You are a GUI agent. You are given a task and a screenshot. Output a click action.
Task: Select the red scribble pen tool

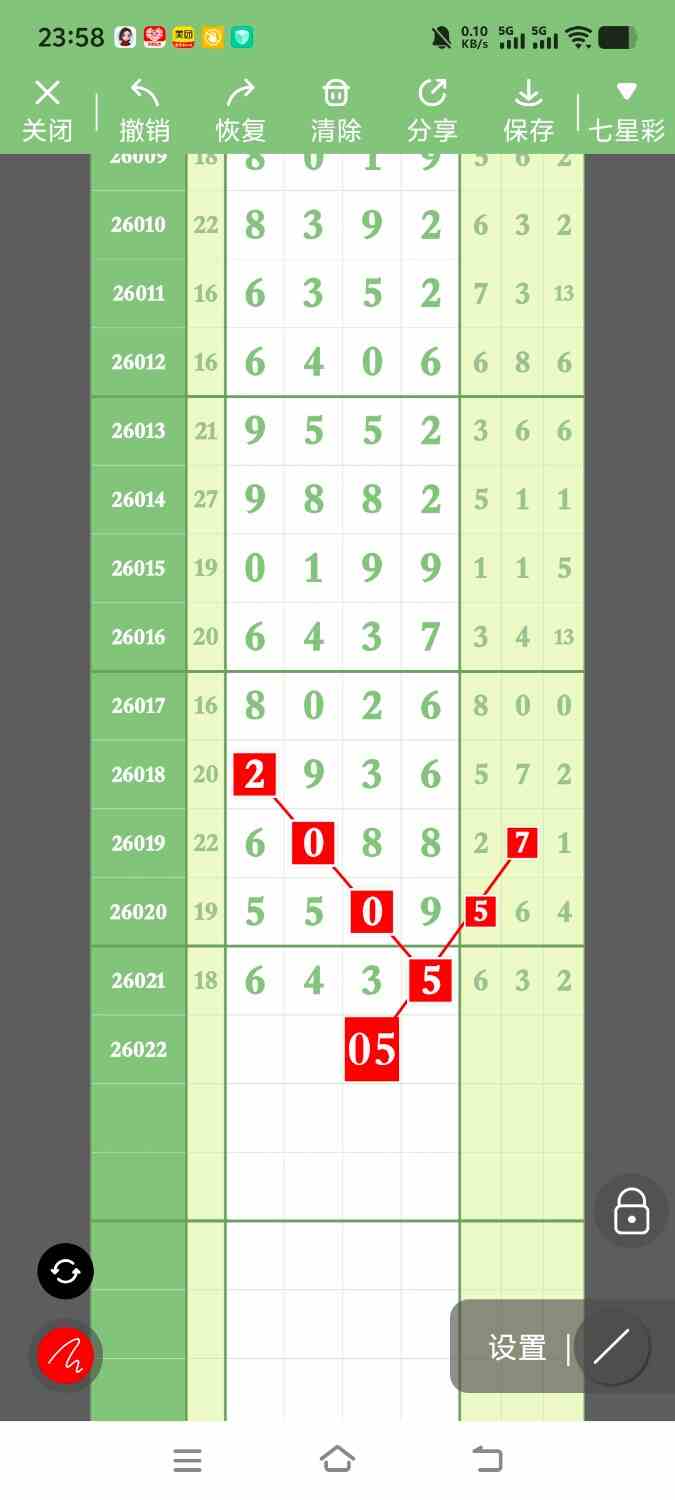pyautogui.click(x=65, y=1356)
